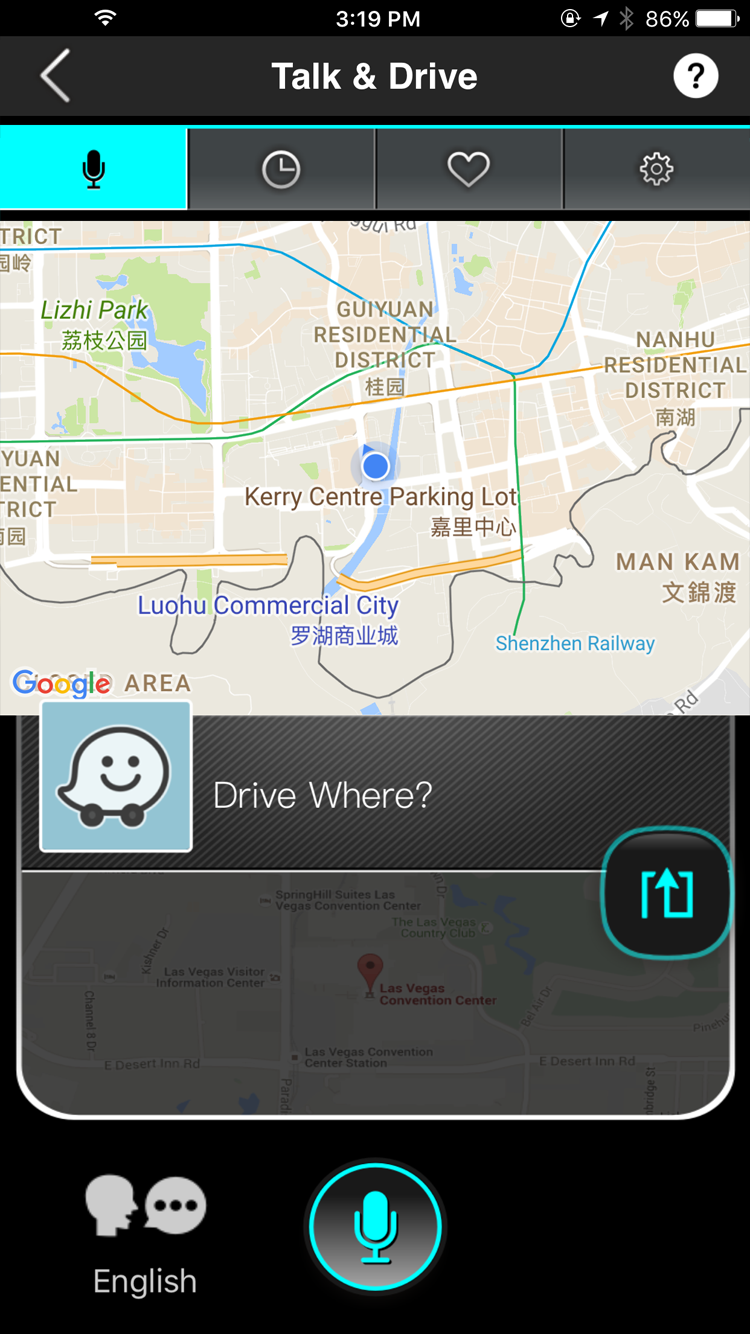Switch to the history clock tab

(281, 170)
